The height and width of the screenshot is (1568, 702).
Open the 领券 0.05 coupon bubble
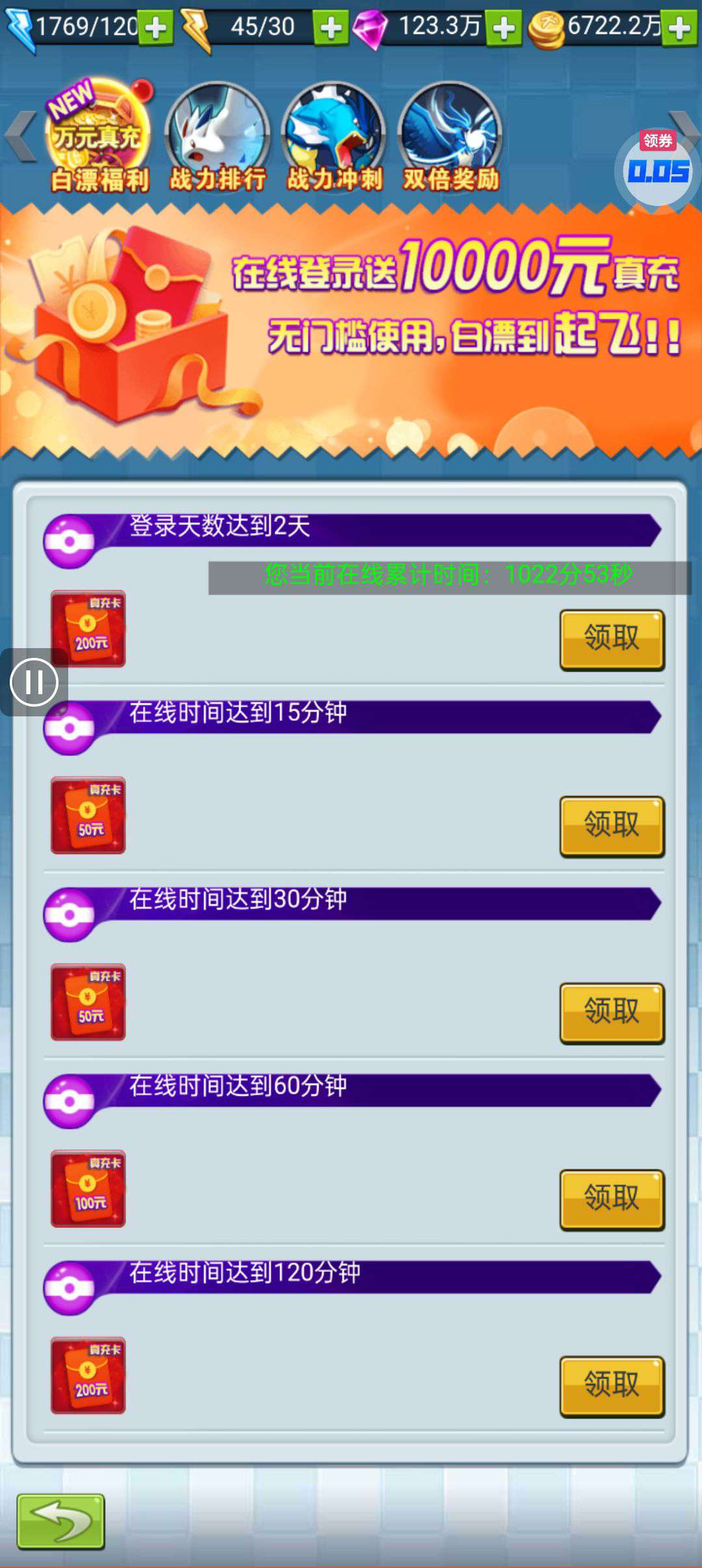[x=657, y=168]
